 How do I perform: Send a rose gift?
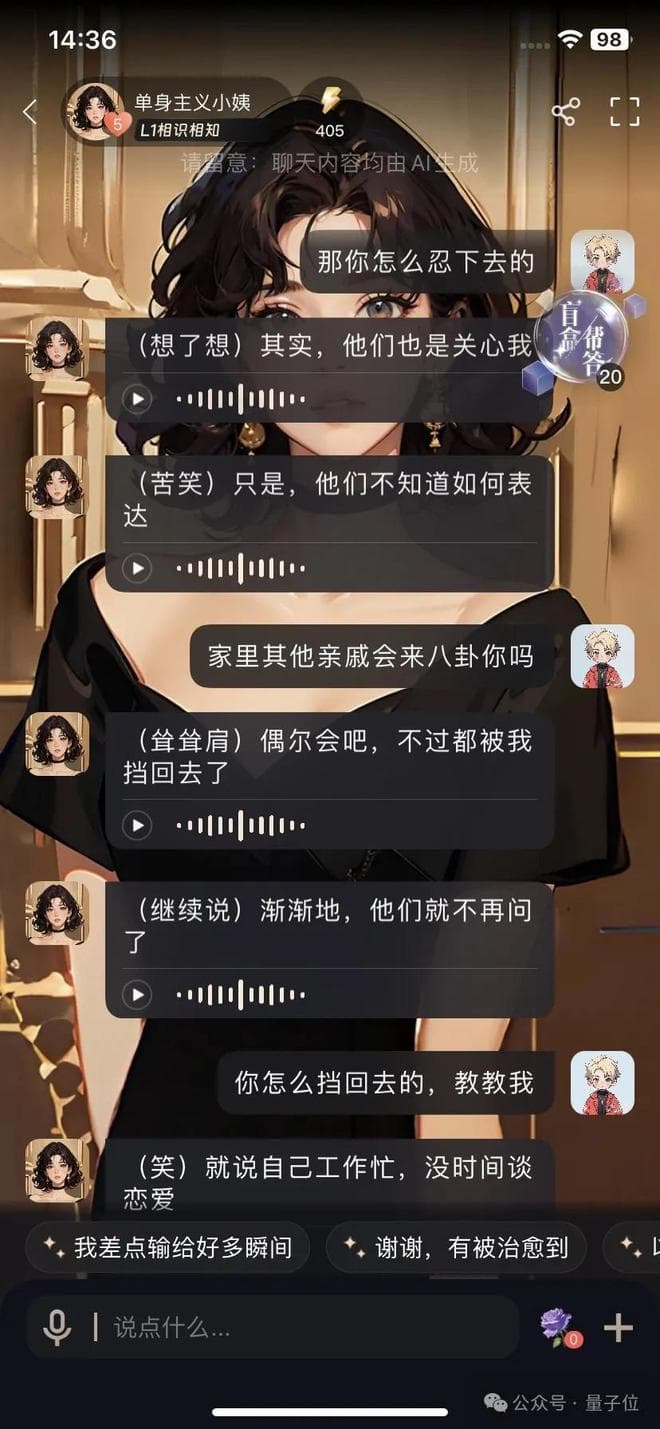(x=556, y=1327)
